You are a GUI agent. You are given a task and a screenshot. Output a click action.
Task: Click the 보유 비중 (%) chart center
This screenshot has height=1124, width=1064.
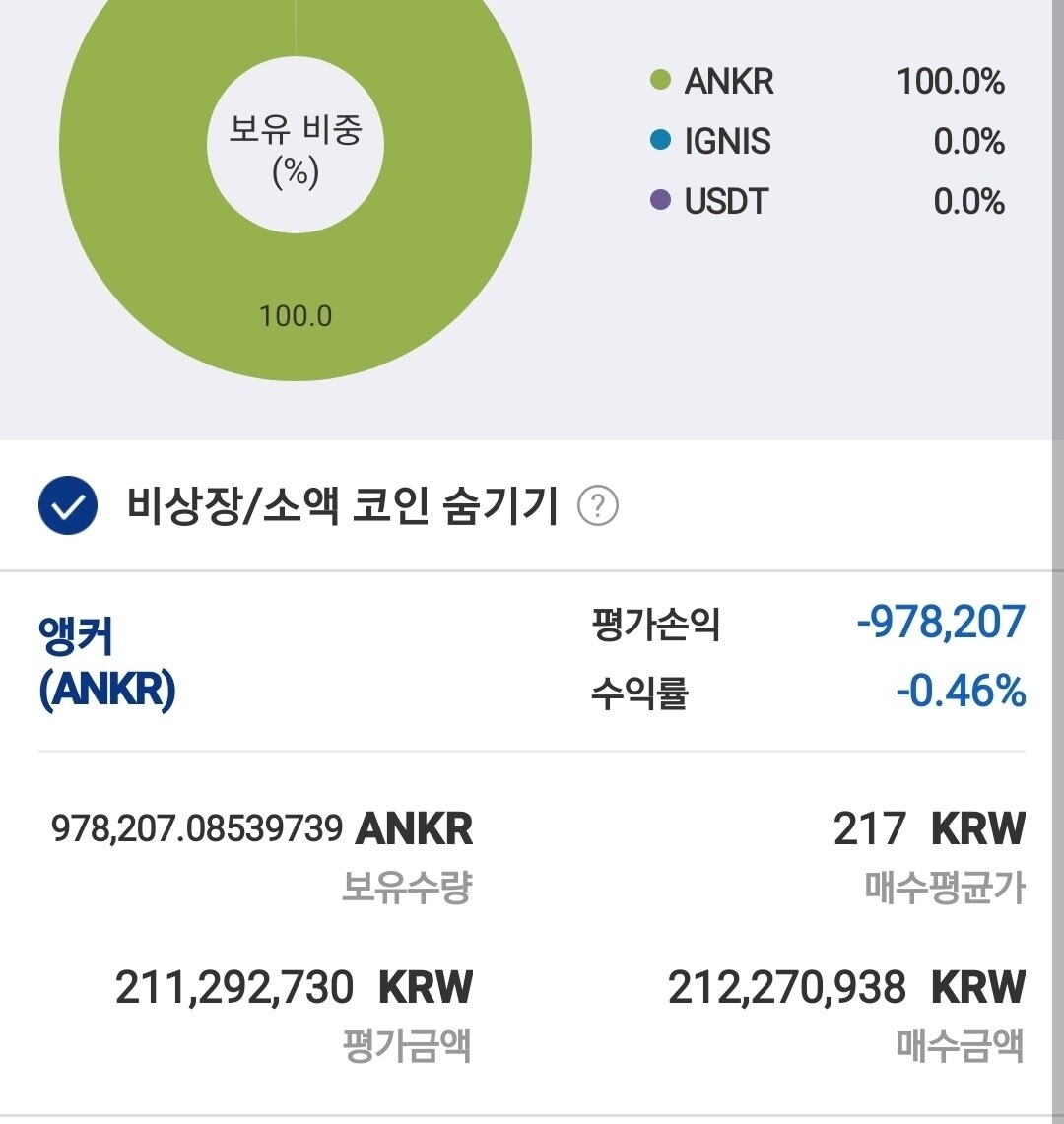click(296, 144)
